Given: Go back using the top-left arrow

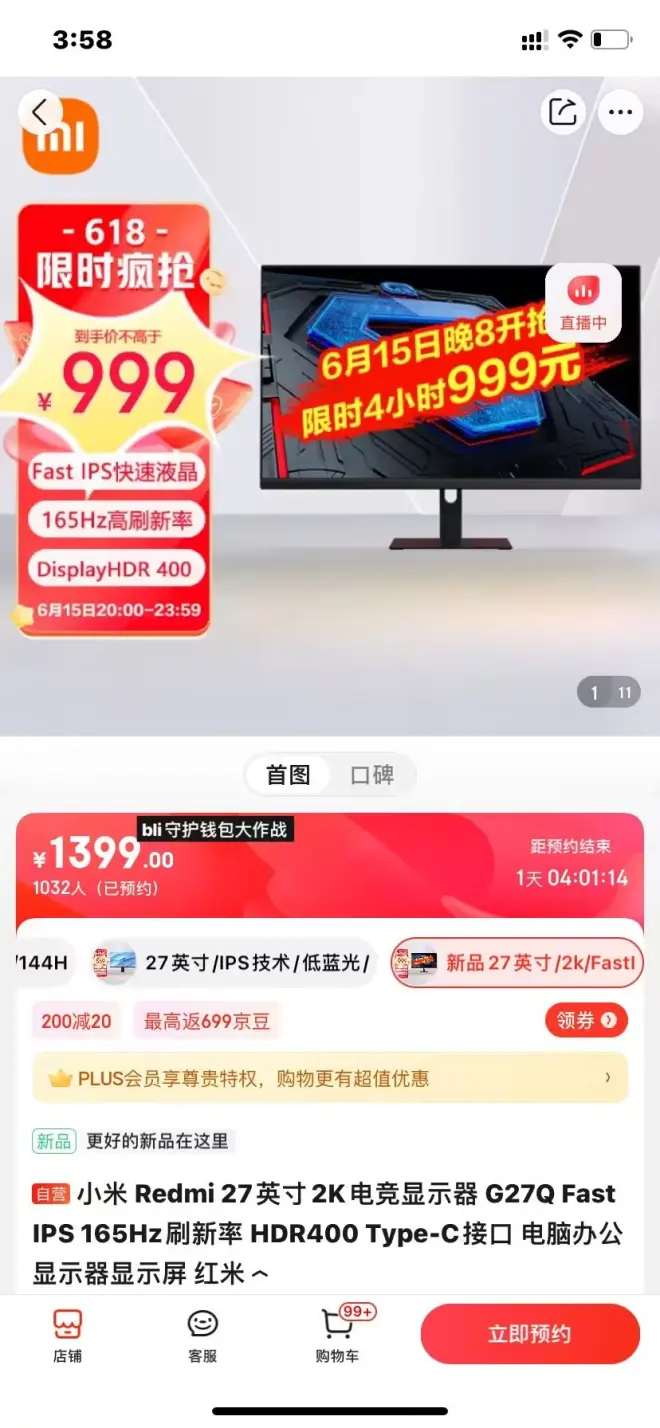Looking at the screenshot, I should pos(39,112).
